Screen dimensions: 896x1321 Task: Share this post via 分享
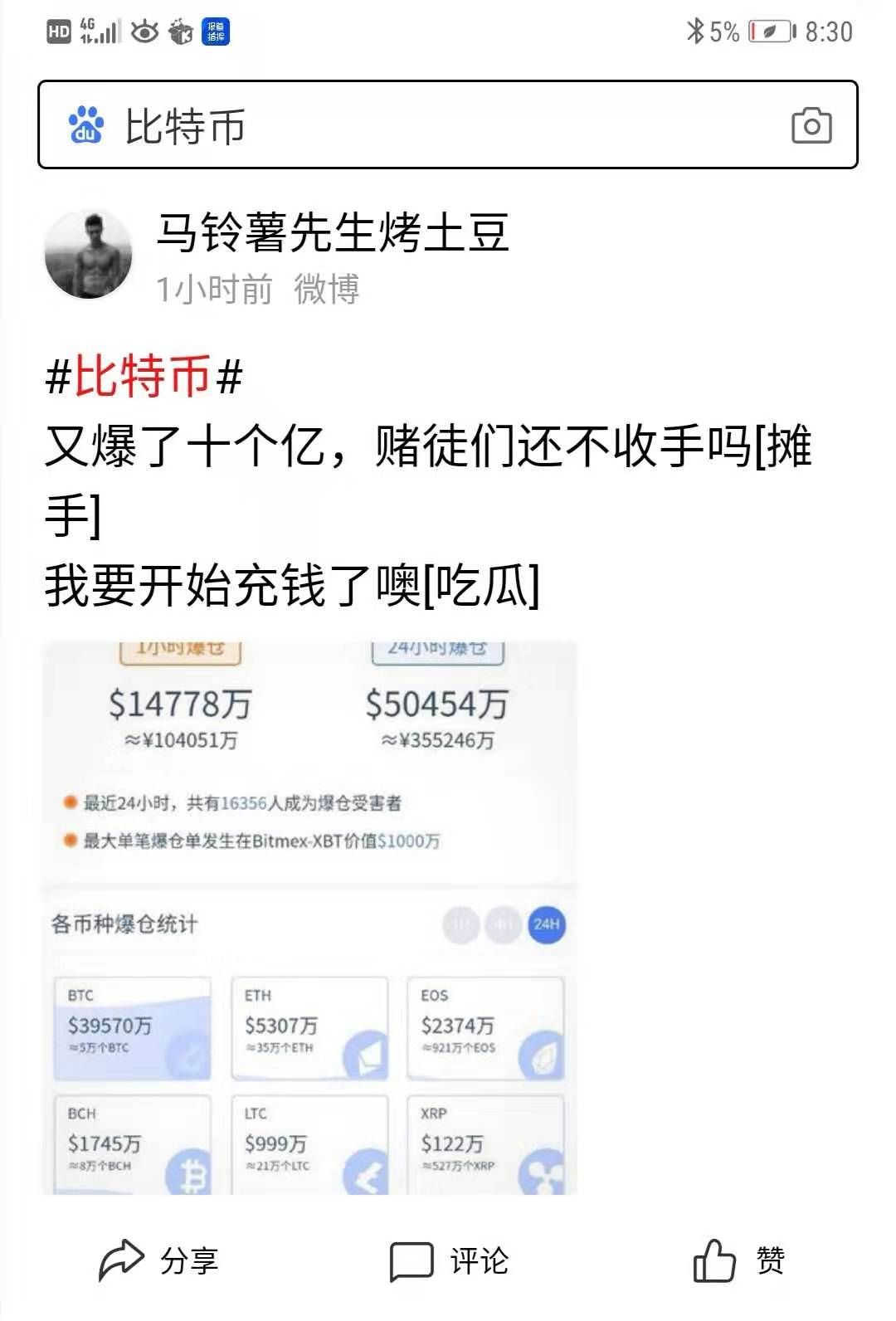point(158,1261)
